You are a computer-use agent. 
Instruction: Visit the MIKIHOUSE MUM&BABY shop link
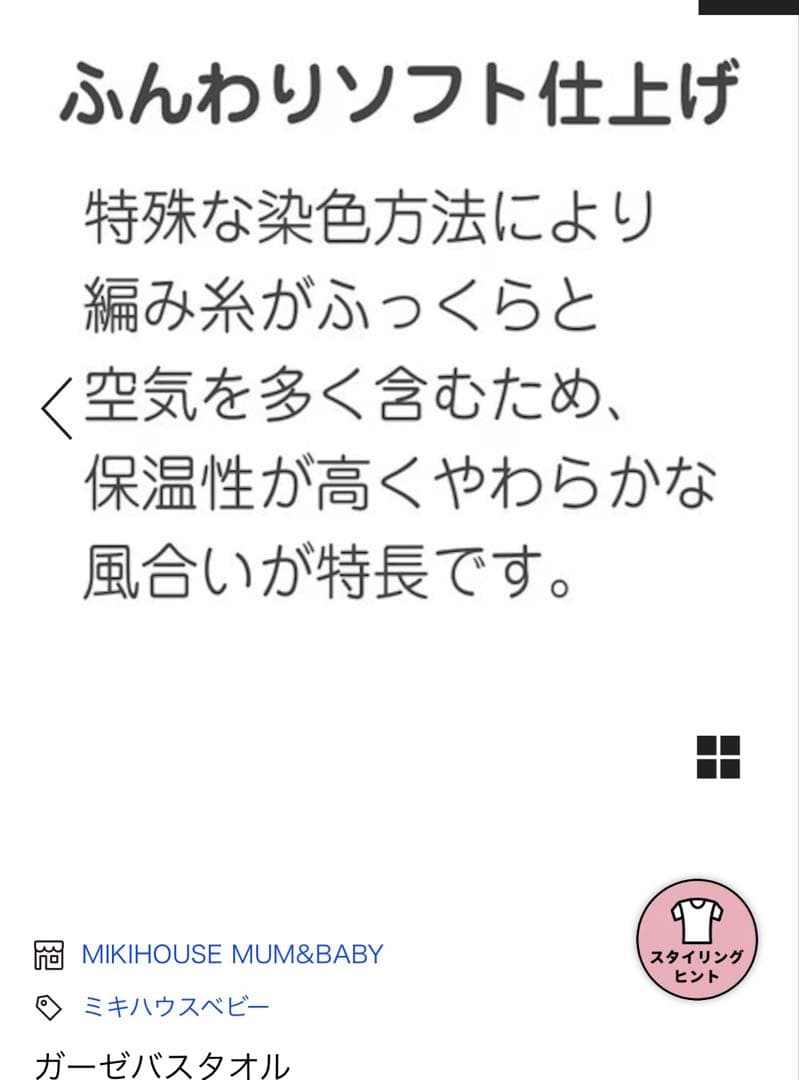point(232,954)
